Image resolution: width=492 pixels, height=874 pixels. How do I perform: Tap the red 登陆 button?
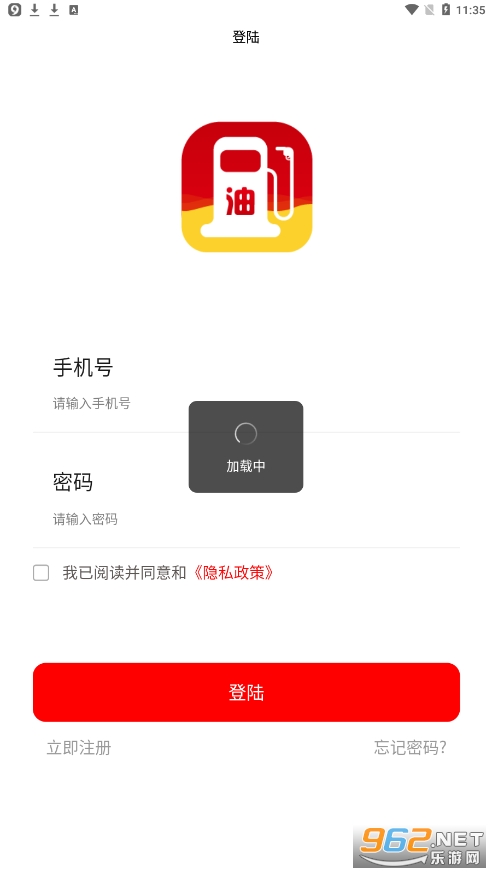click(x=246, y=692)
